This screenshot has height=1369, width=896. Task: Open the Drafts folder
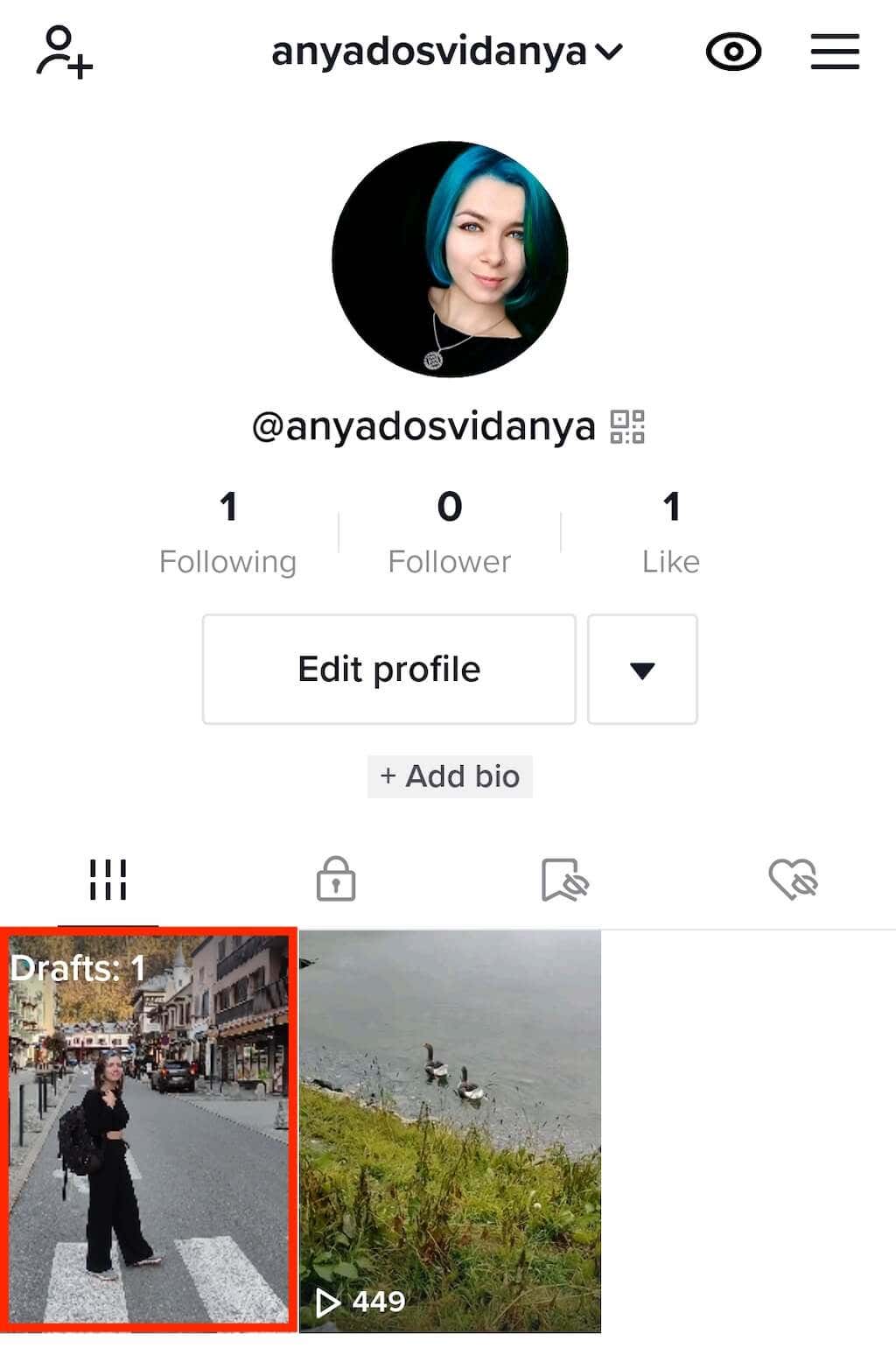click(149, 1130)
